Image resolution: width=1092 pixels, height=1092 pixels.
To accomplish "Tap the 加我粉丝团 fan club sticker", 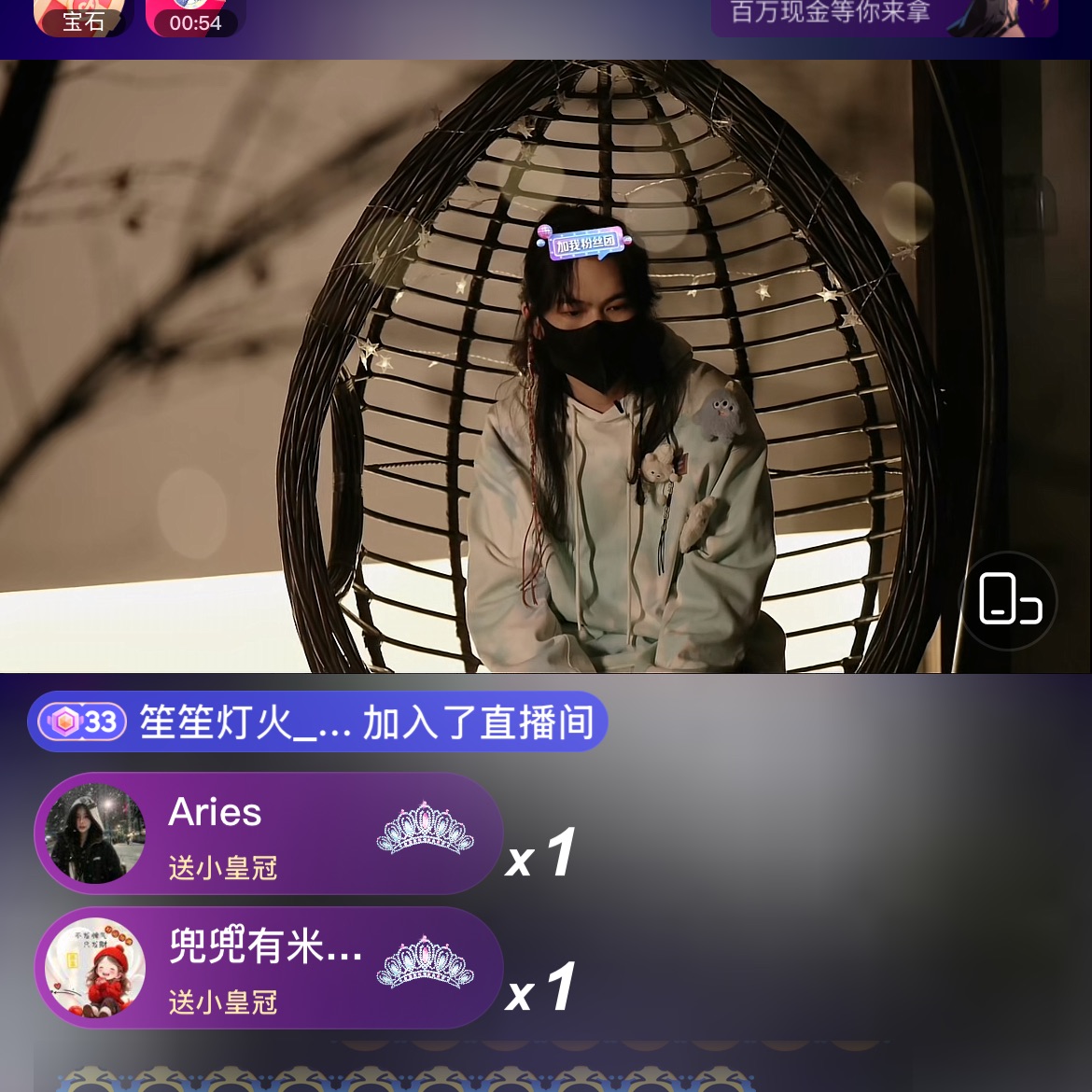I will (586, 244).
